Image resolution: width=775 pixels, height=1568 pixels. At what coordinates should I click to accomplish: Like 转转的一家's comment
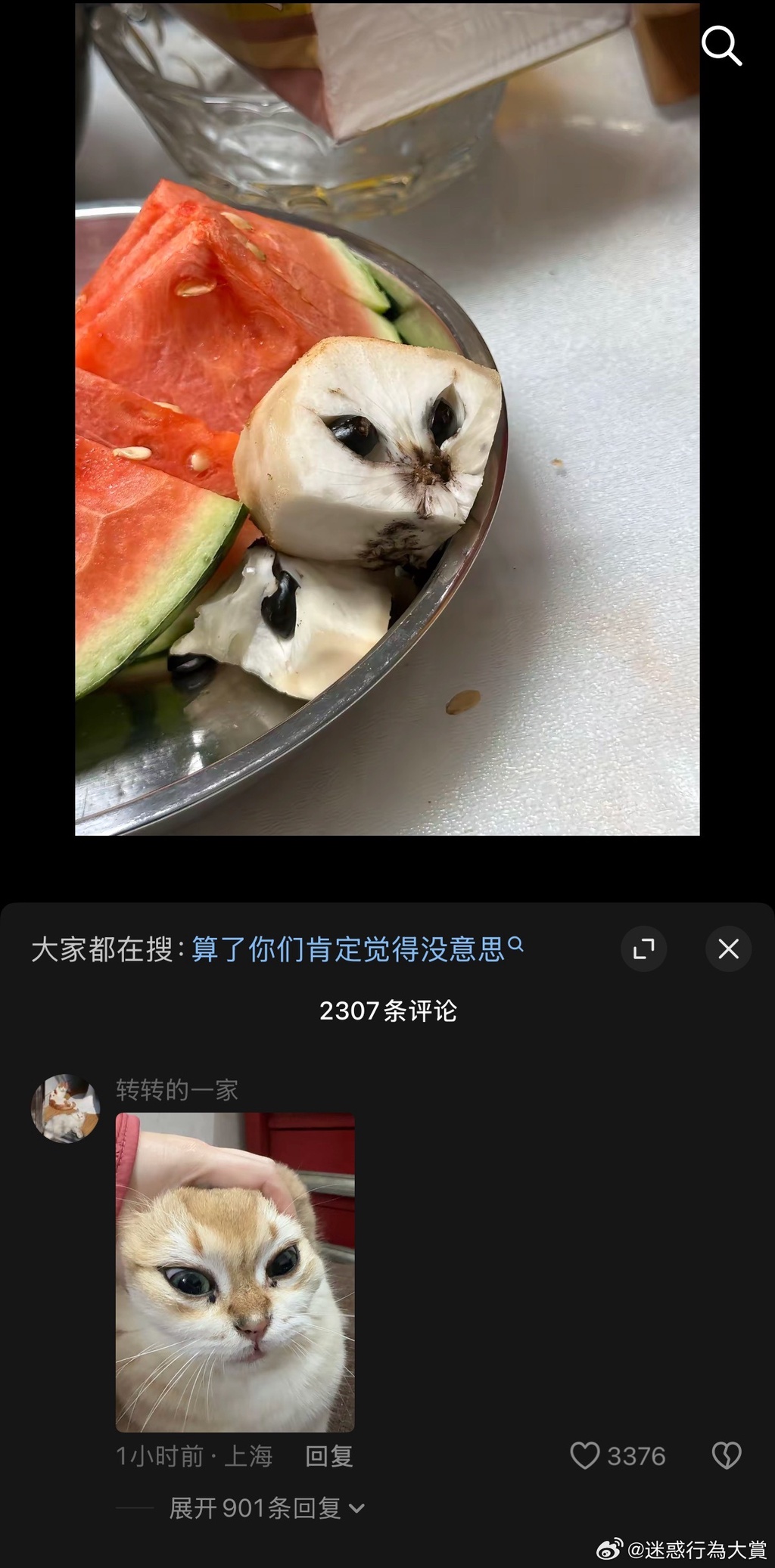pos(584,1455)
